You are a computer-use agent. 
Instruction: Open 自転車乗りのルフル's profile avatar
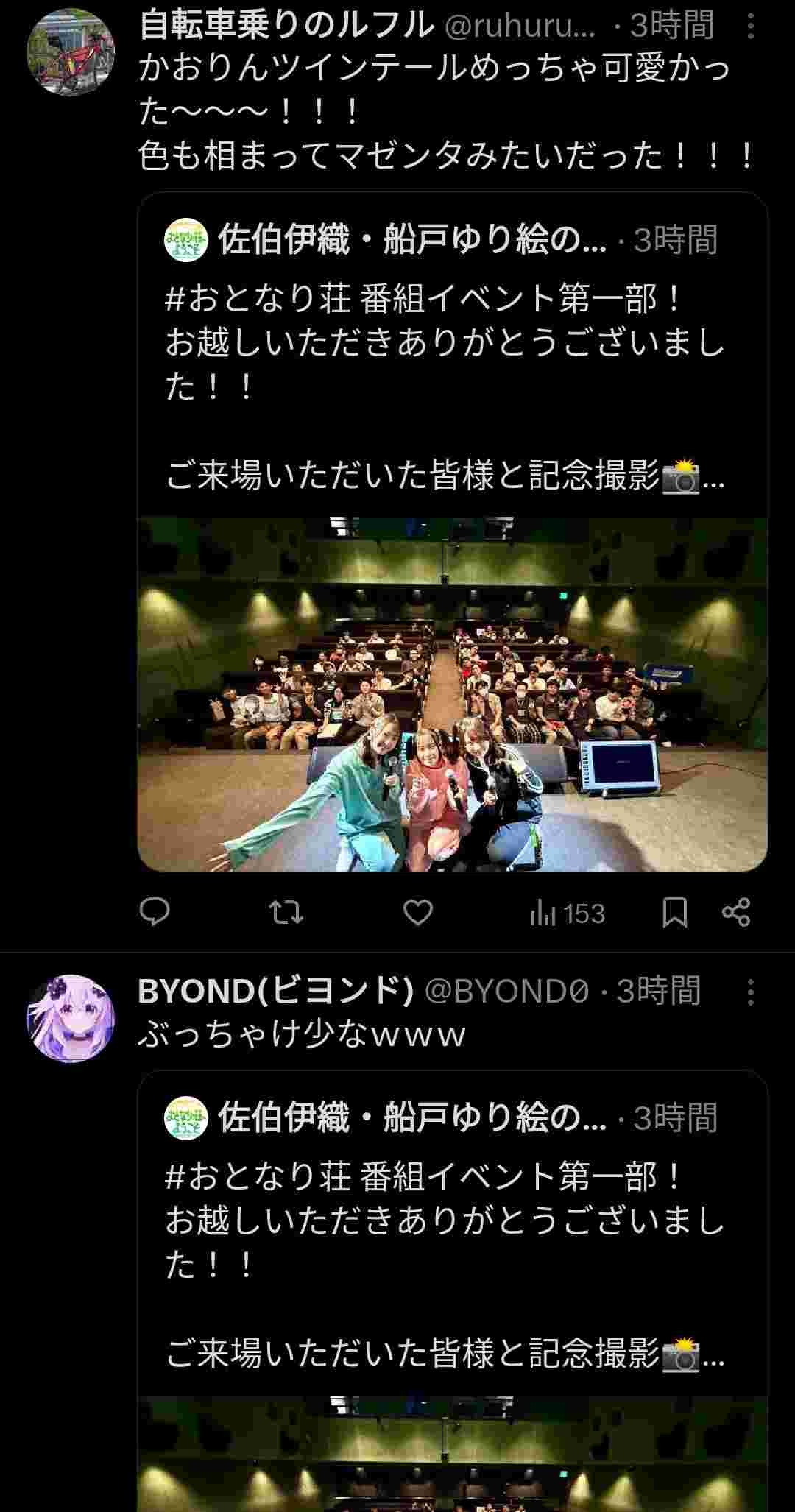[x=71, y=52]
